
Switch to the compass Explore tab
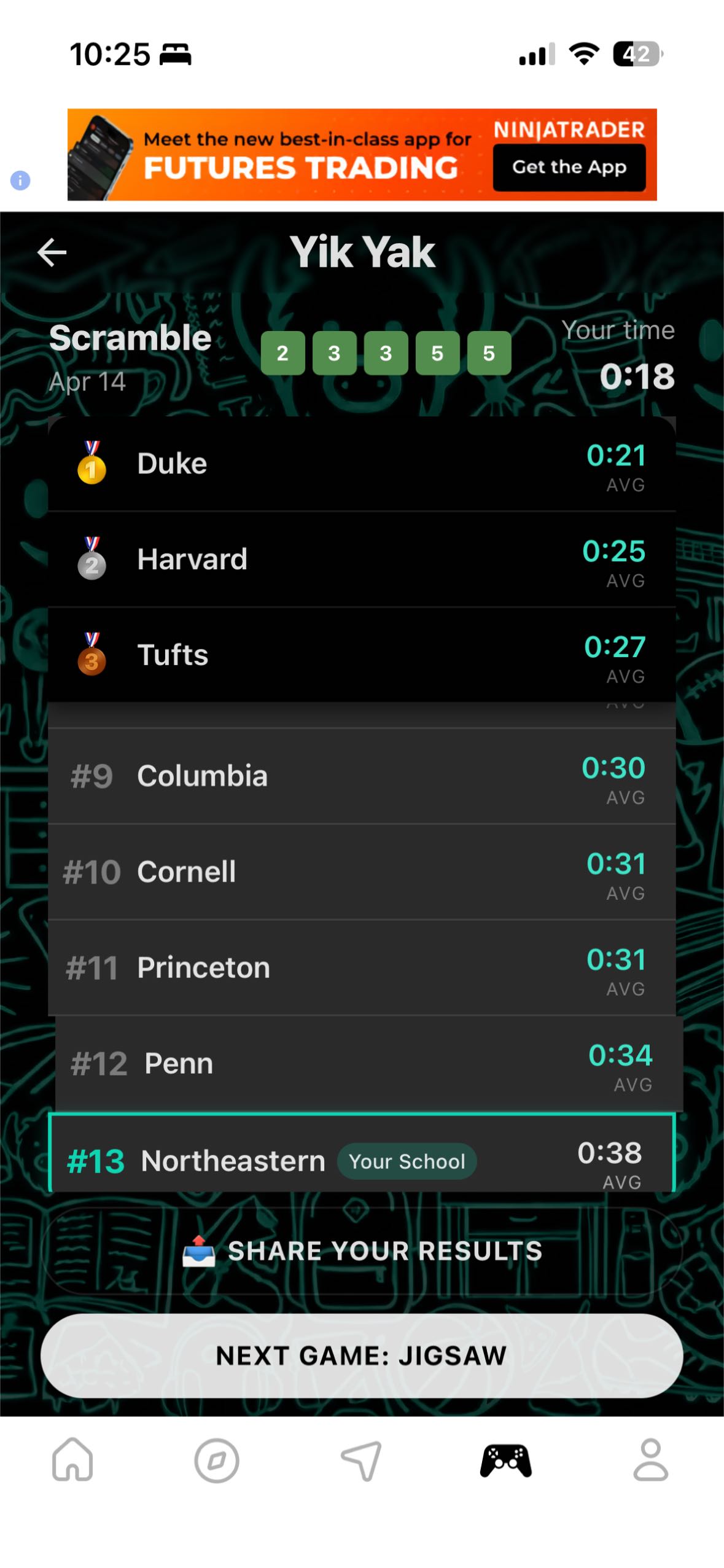(x=217, y=1460)
